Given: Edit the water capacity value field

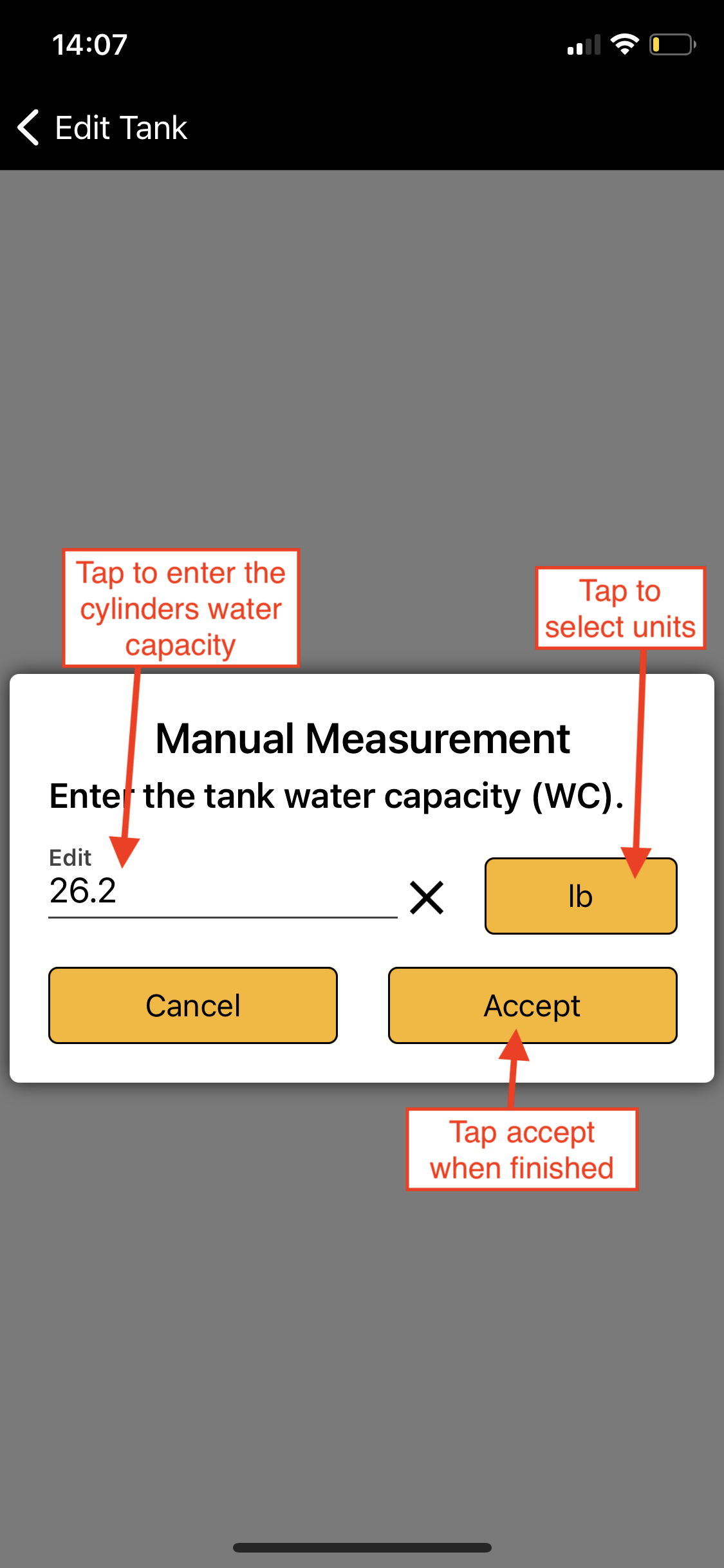Looking at the screenshot, I should tap(223, 891).
